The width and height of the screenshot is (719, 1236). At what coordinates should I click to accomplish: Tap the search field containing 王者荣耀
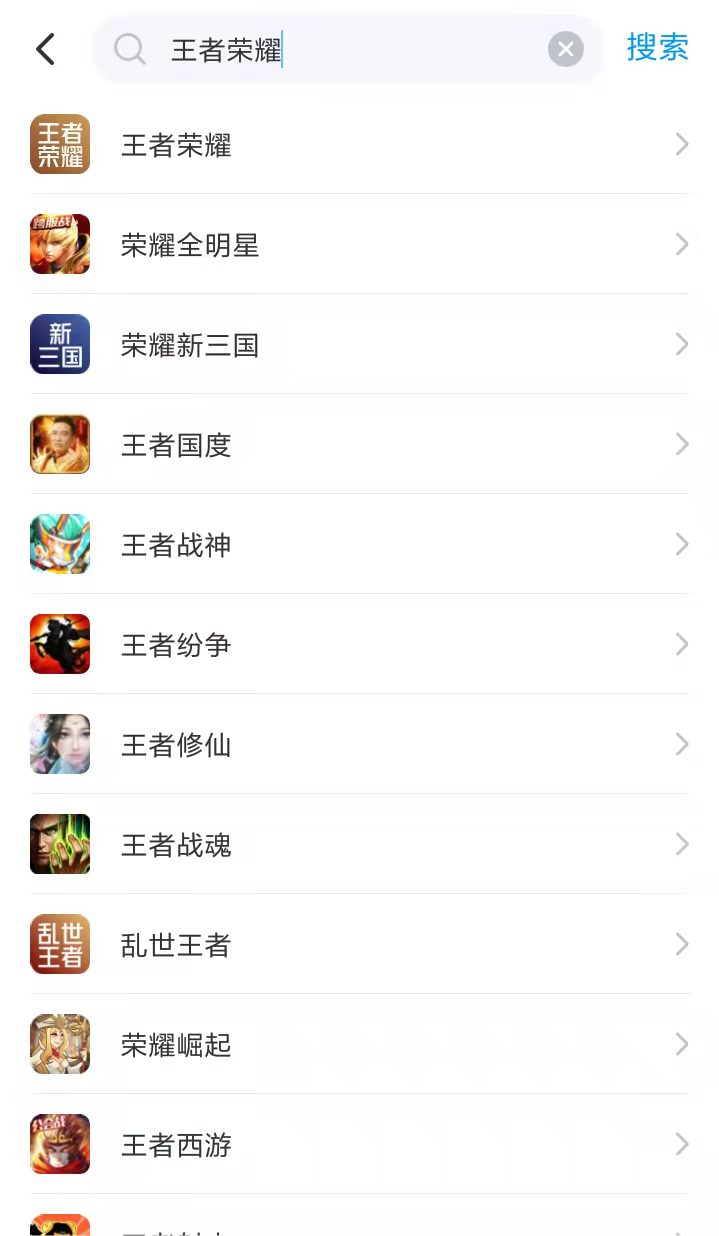340,49
